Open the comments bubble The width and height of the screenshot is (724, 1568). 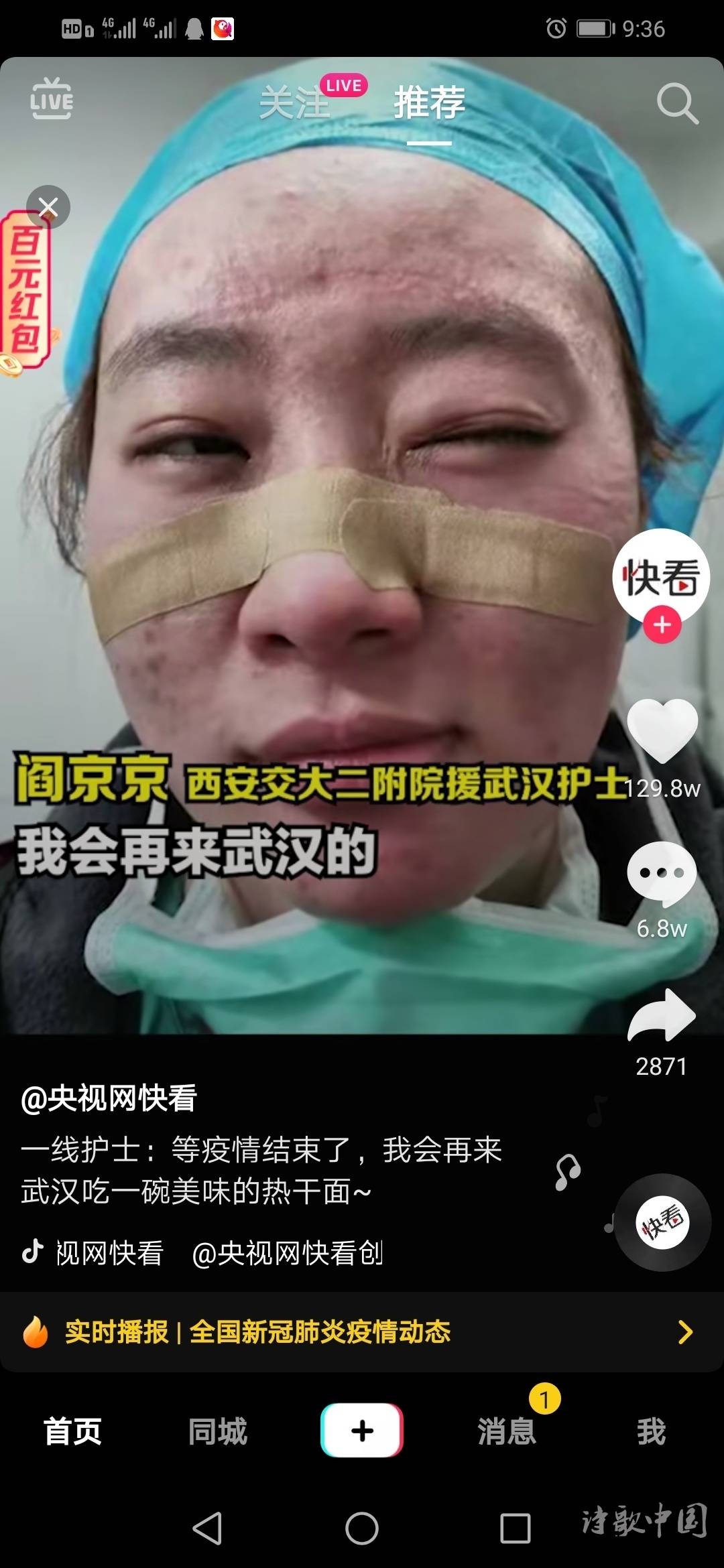pos(662,873)
